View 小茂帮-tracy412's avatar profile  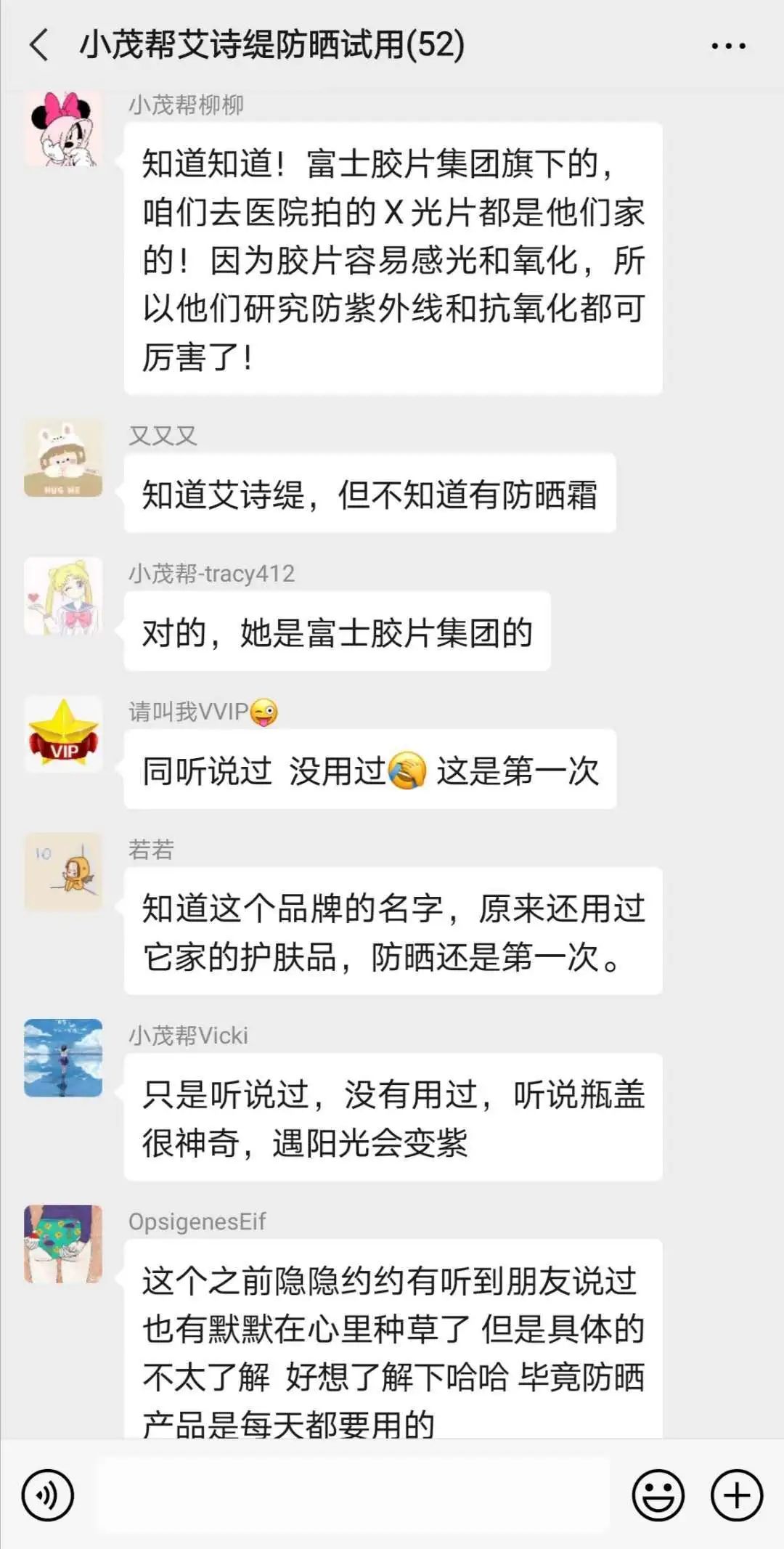pyautogui.click(x=63, y=596)
